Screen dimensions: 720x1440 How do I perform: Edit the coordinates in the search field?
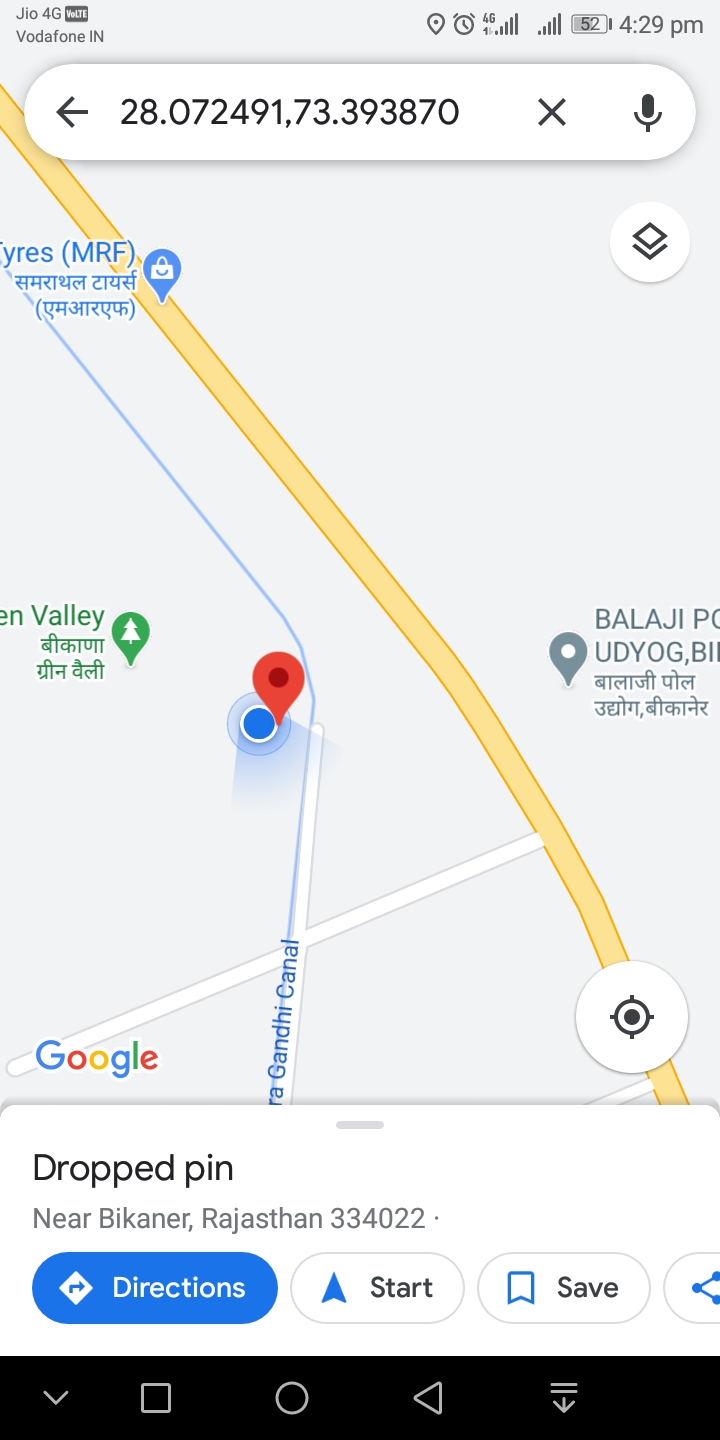[x=290, y=112]
